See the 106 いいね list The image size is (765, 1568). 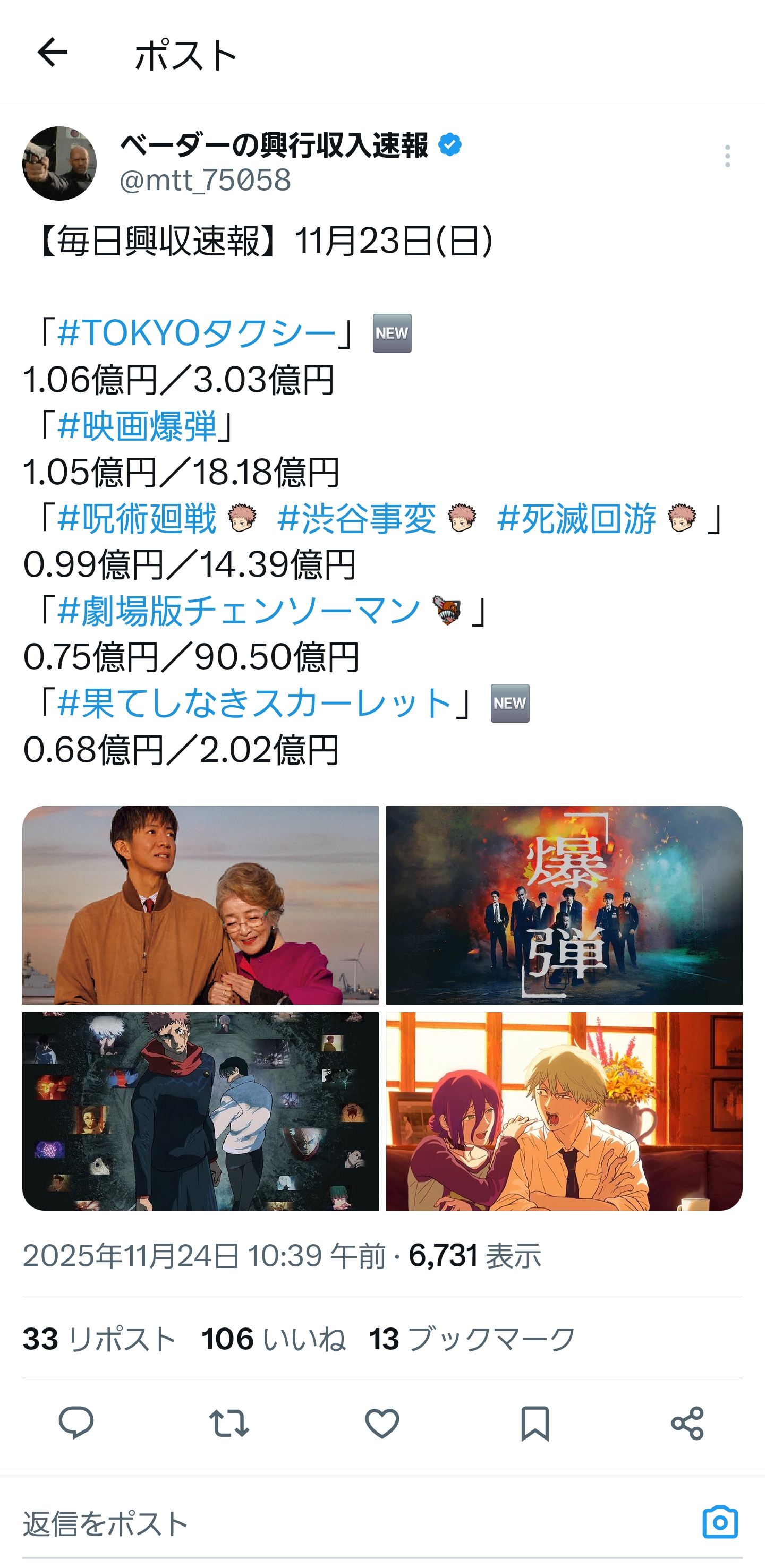[274, 1339]
